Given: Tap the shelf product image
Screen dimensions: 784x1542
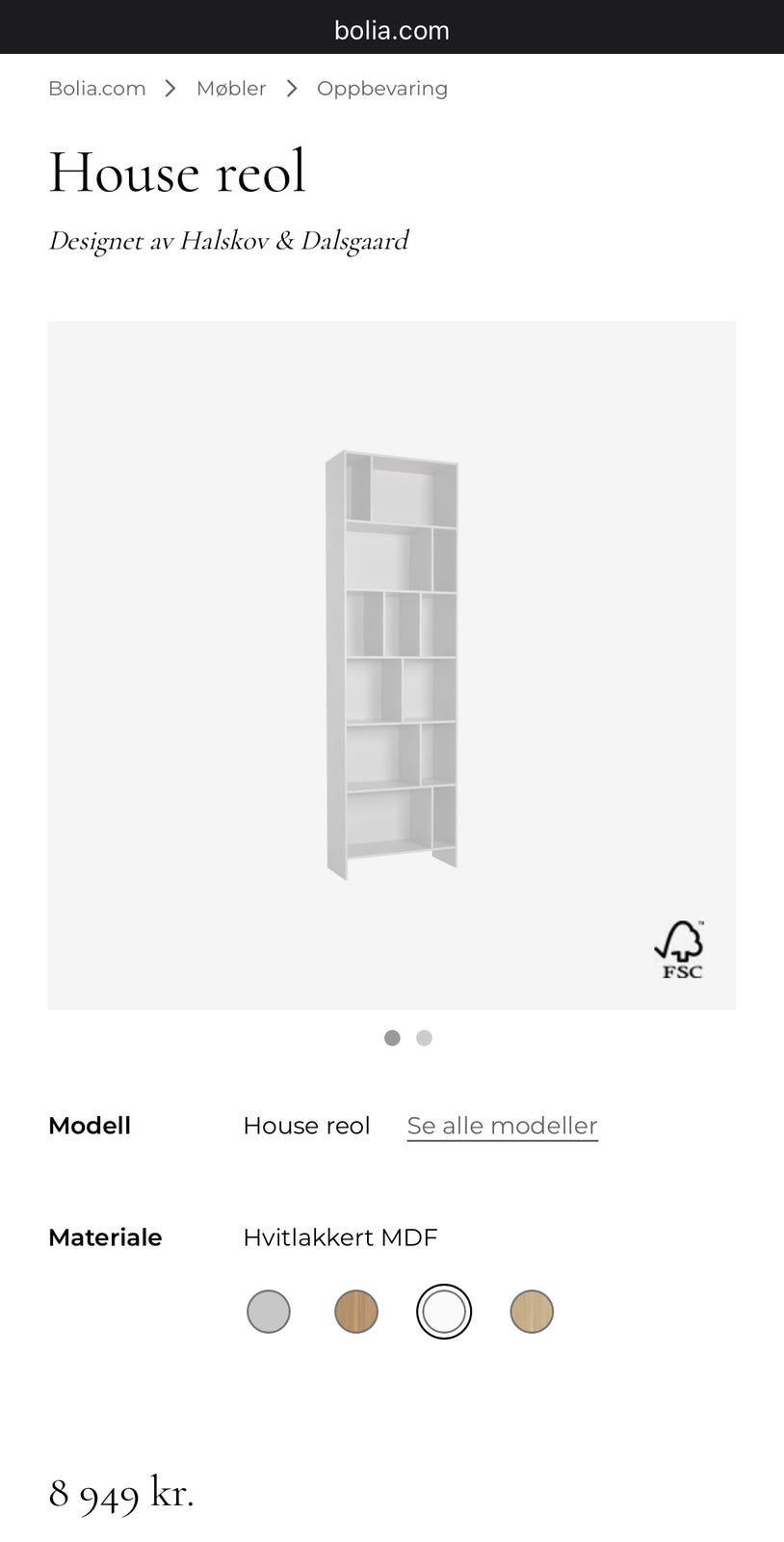Looking at the screenshot, I should click(x=391, y=665).
